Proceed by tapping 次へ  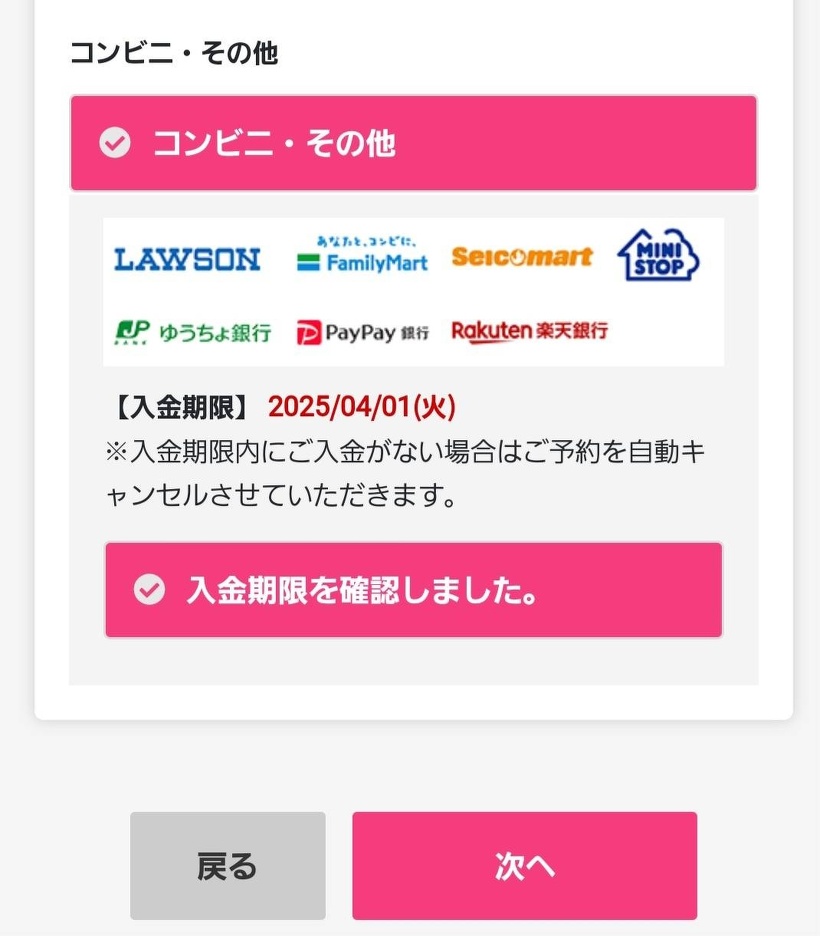524,866
